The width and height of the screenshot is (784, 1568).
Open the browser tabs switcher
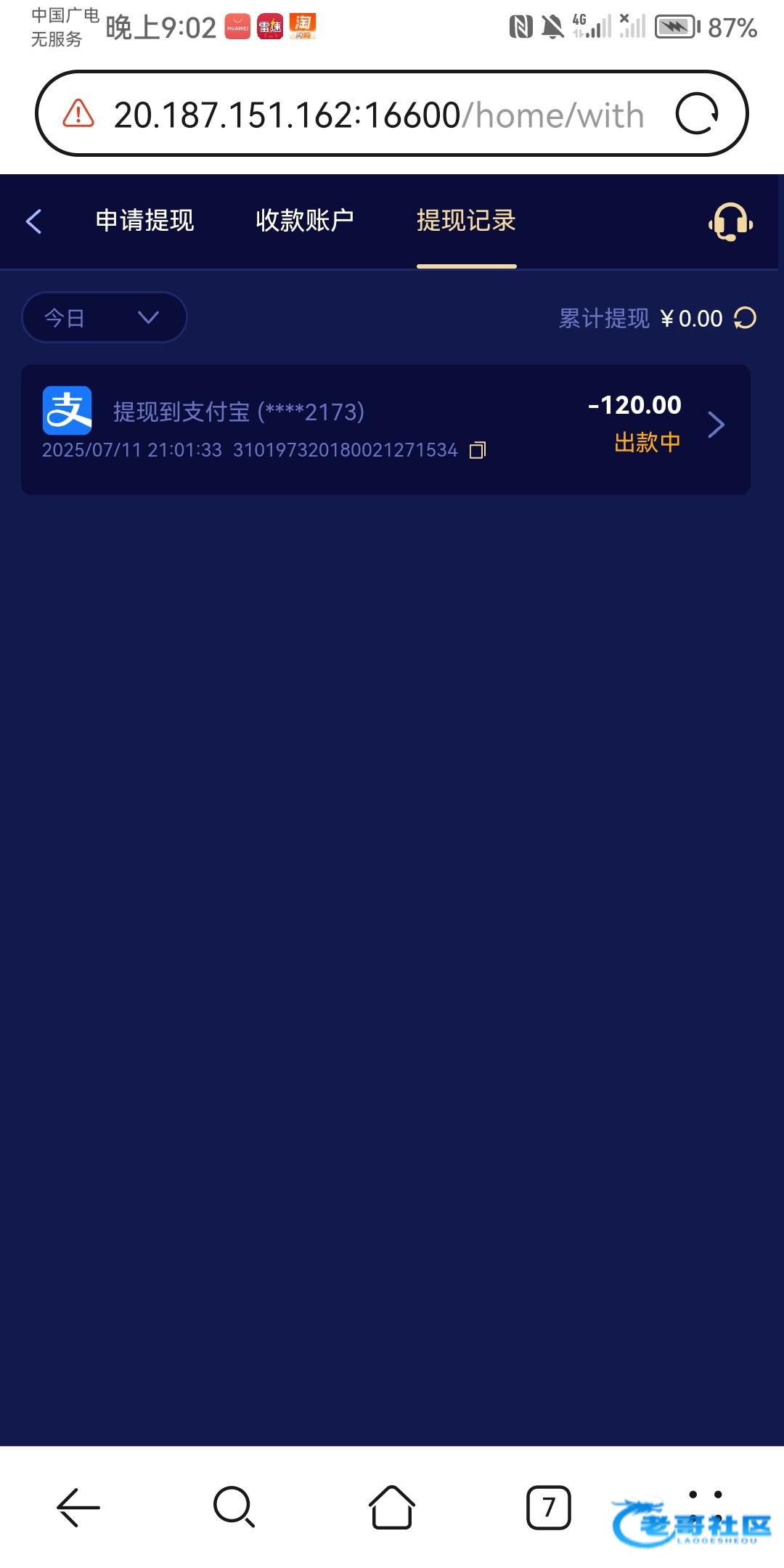(x=548, y=1508)
